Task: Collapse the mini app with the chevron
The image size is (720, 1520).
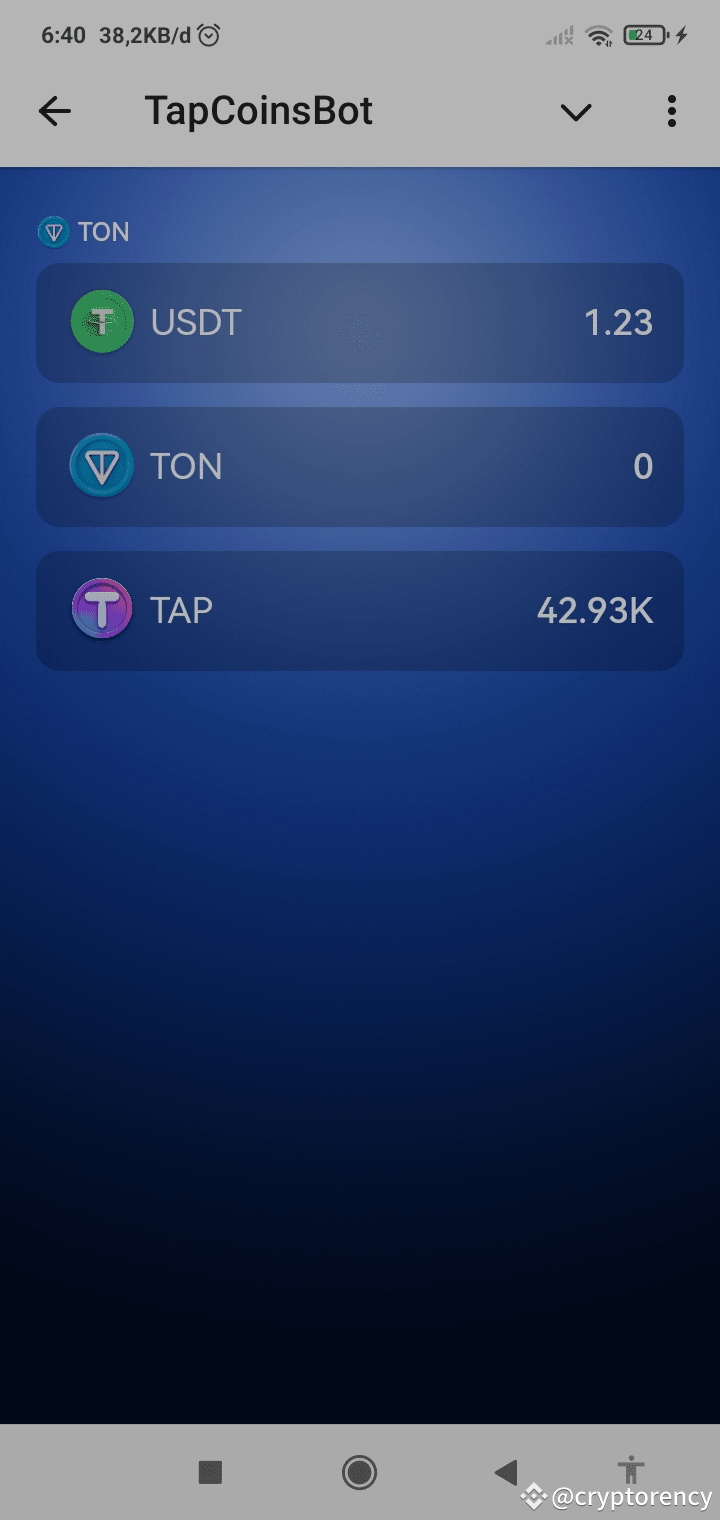Action: 576,112
